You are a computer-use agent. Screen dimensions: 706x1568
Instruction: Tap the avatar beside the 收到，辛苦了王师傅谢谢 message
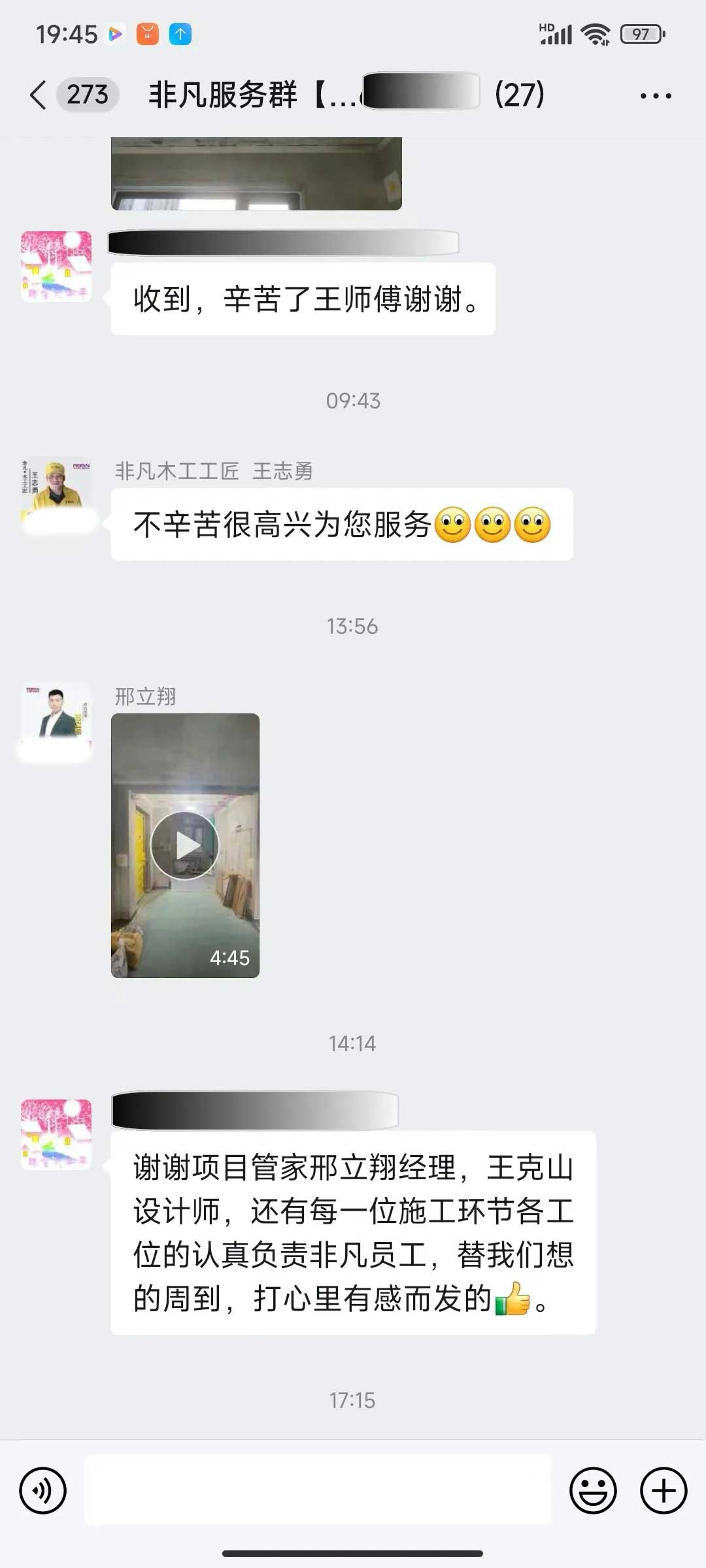56,266
